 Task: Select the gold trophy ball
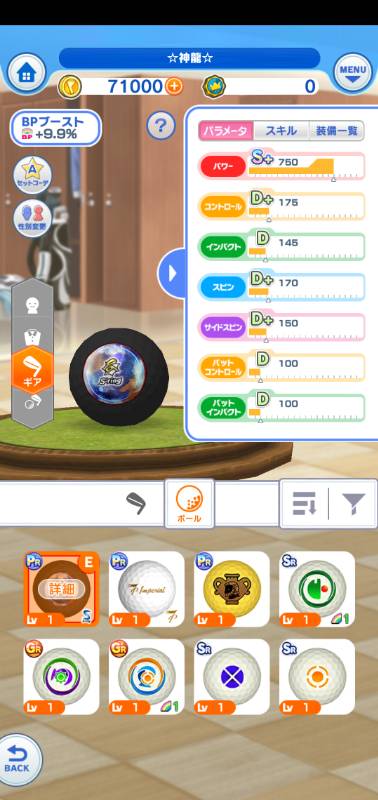[x=232, y=589]
